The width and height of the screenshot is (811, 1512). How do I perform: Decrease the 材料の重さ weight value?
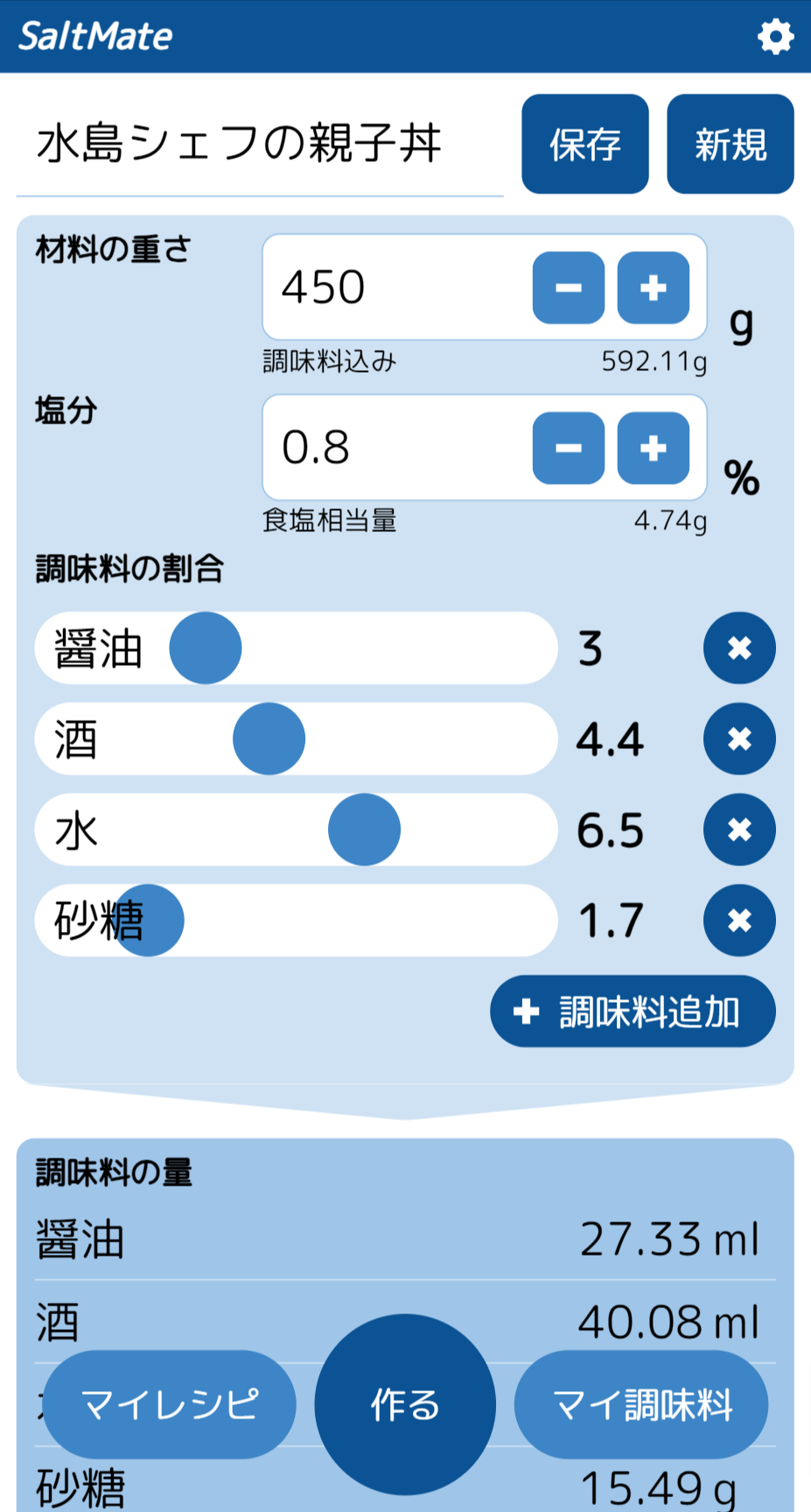click(569, 288)
